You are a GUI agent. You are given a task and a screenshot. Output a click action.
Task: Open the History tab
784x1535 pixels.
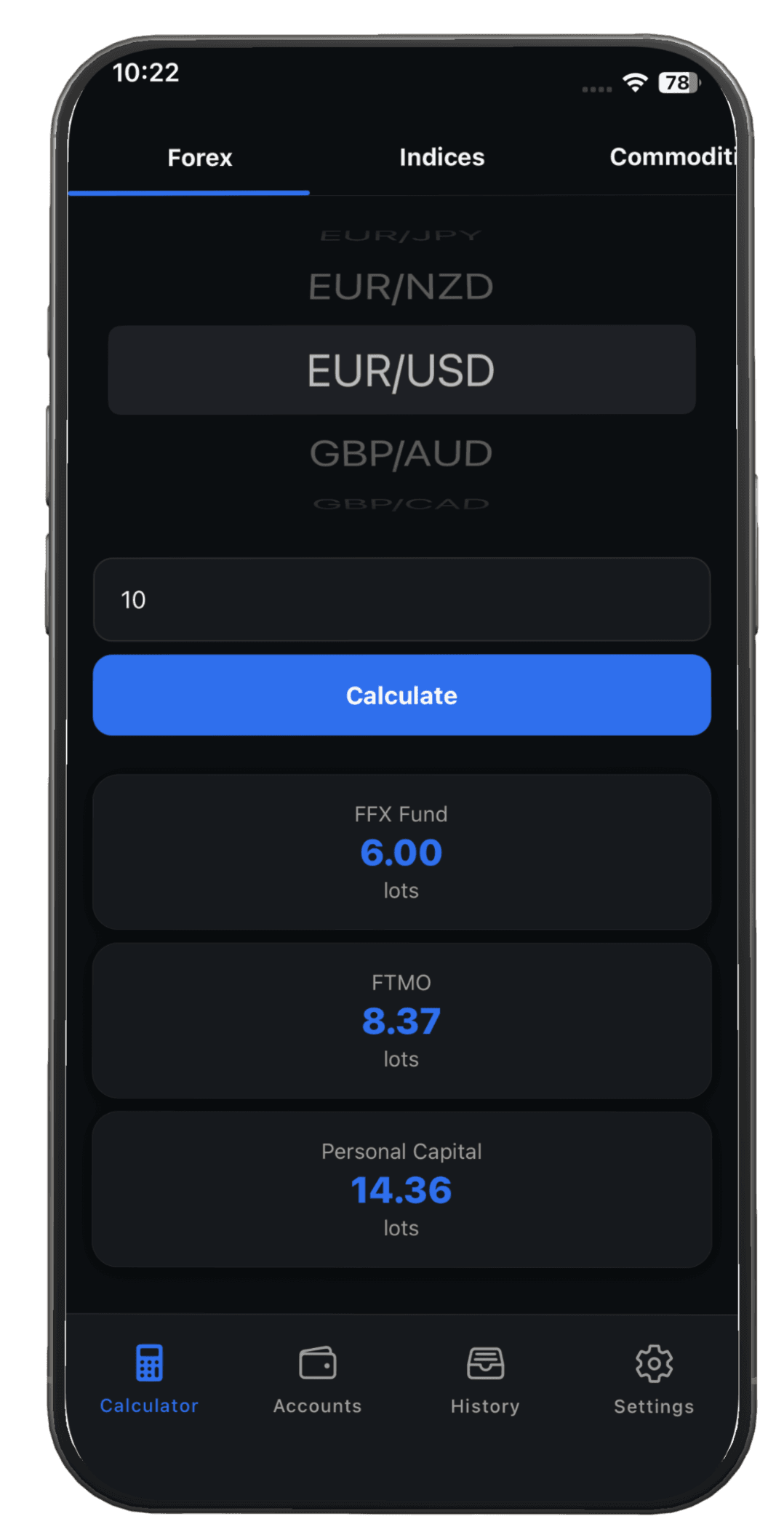coord(485,1379)
